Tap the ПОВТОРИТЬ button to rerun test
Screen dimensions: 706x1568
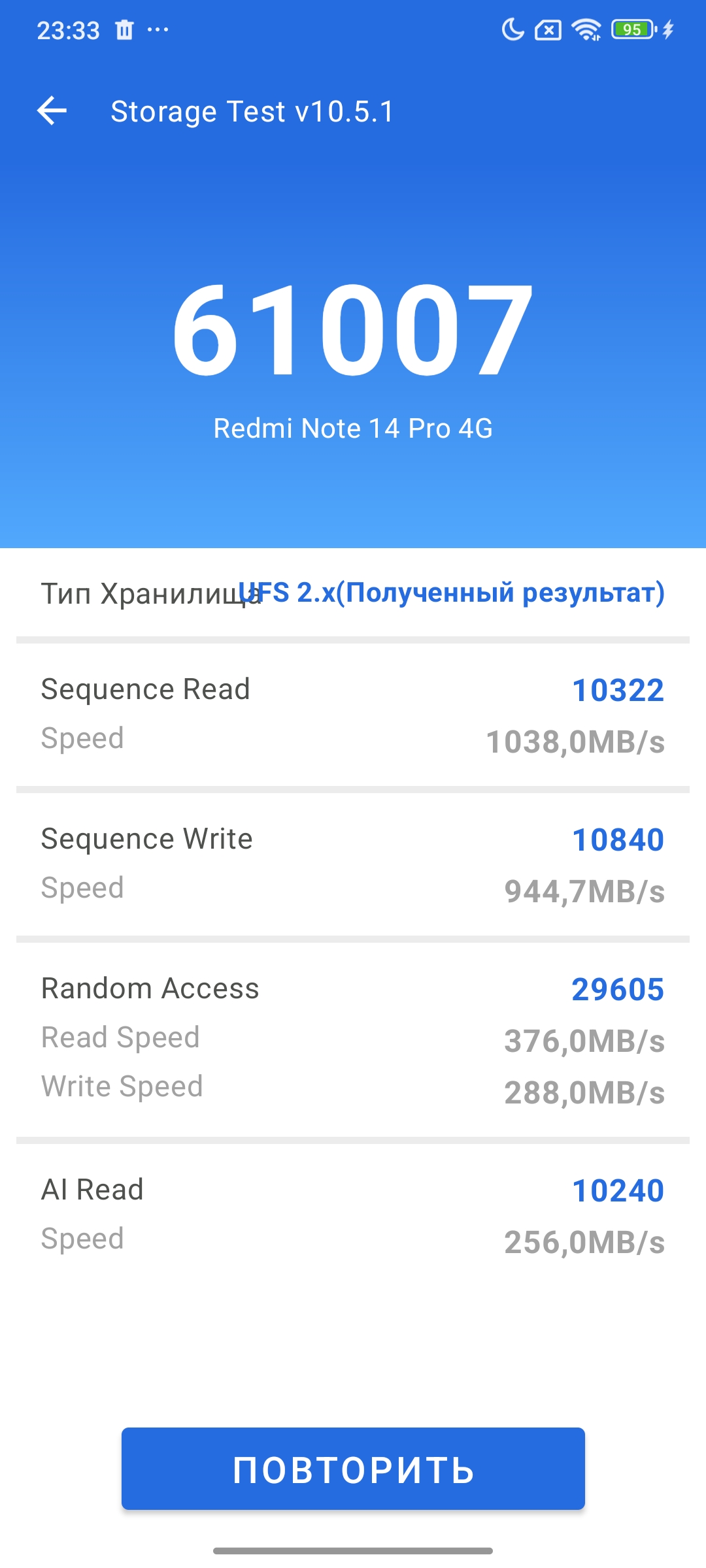[353, 1469]
